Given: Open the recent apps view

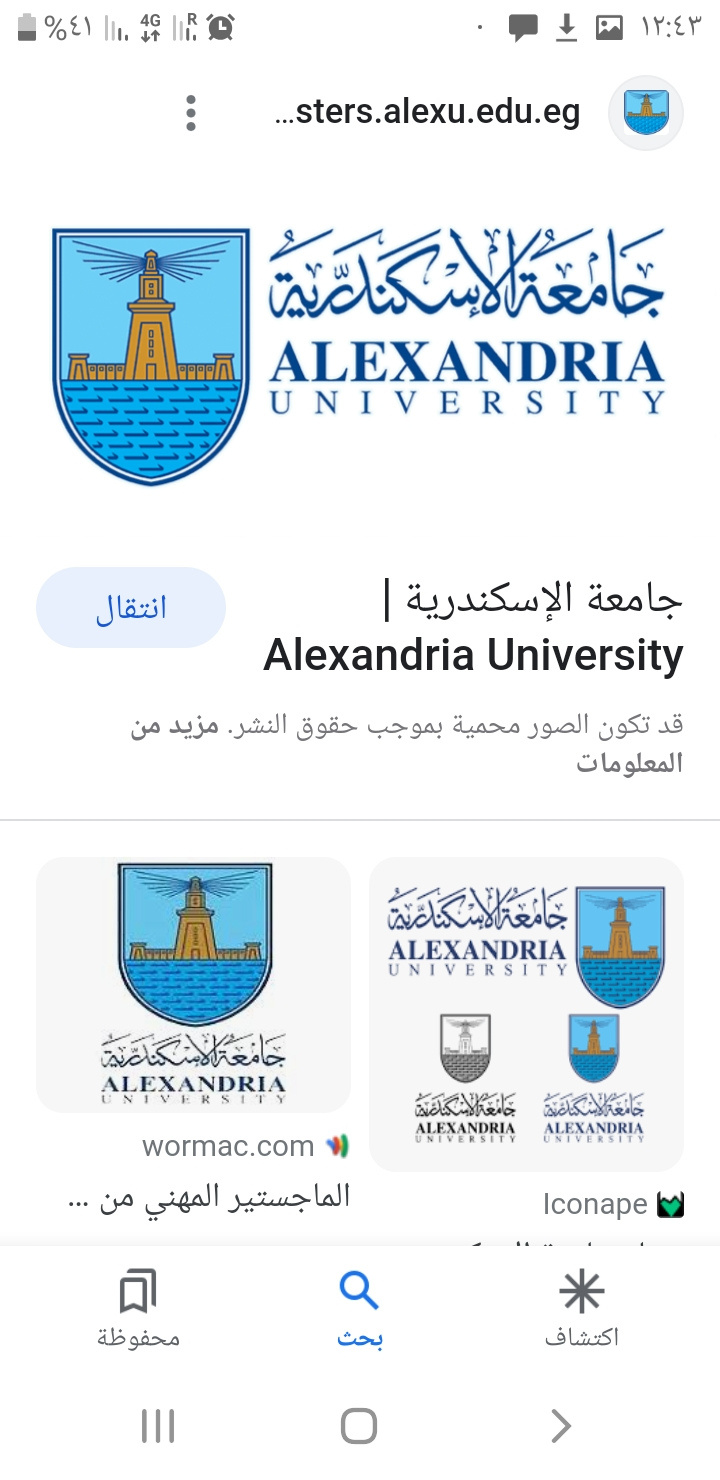Looking at the screenshot, I should 158,1426.
